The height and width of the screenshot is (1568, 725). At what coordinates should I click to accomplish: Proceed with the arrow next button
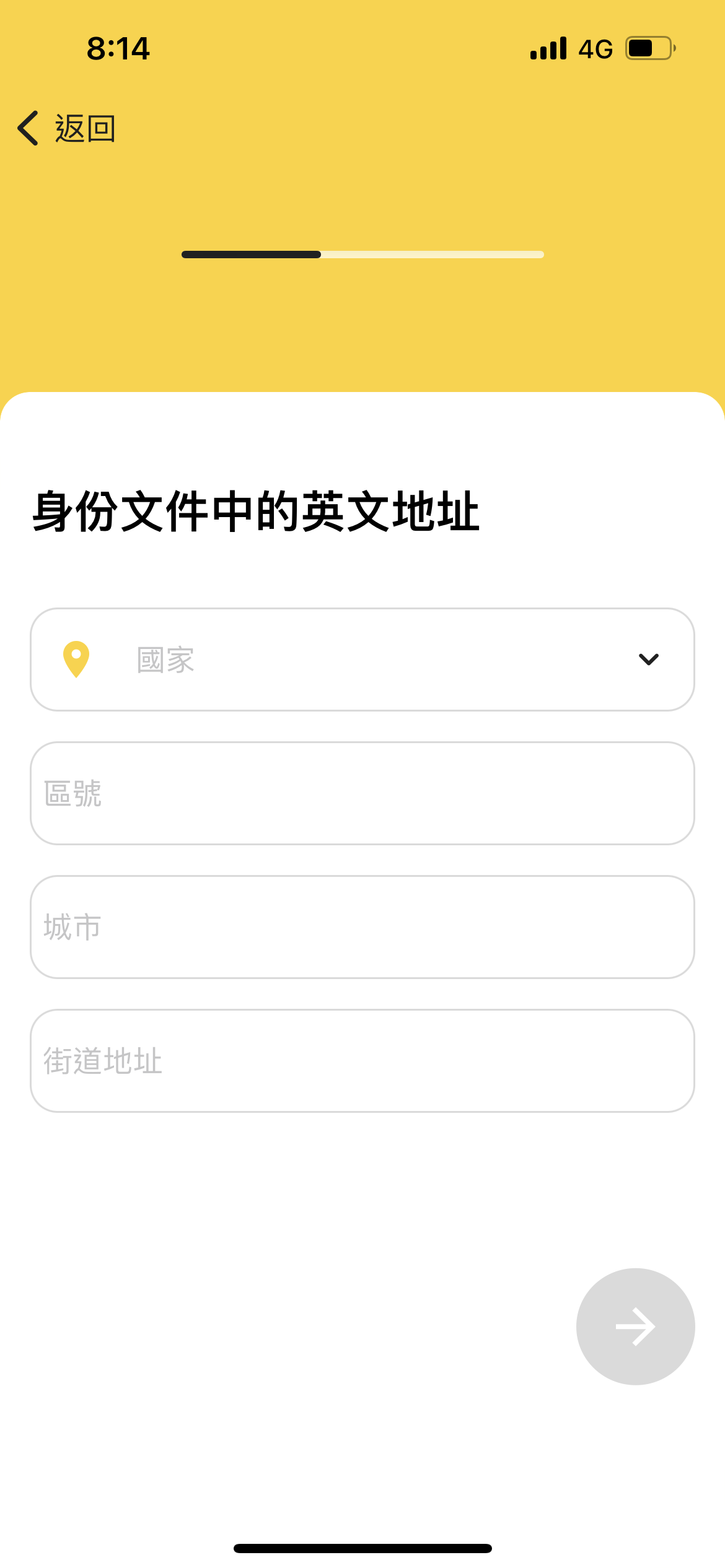click(635, 1326)
